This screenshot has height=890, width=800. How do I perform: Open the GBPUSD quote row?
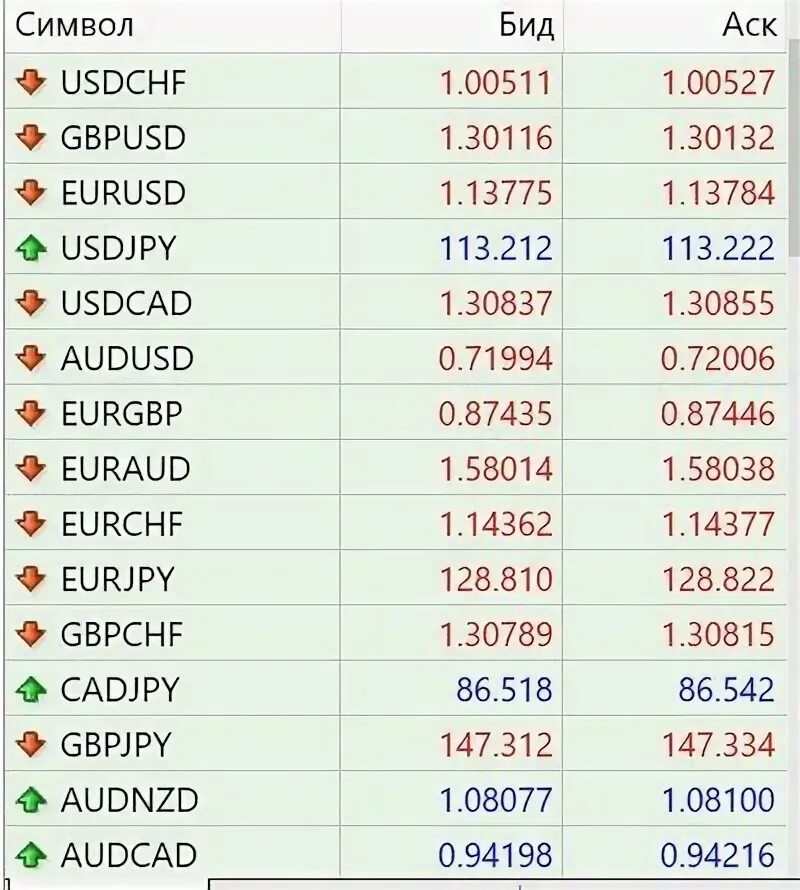click(123, 137)
